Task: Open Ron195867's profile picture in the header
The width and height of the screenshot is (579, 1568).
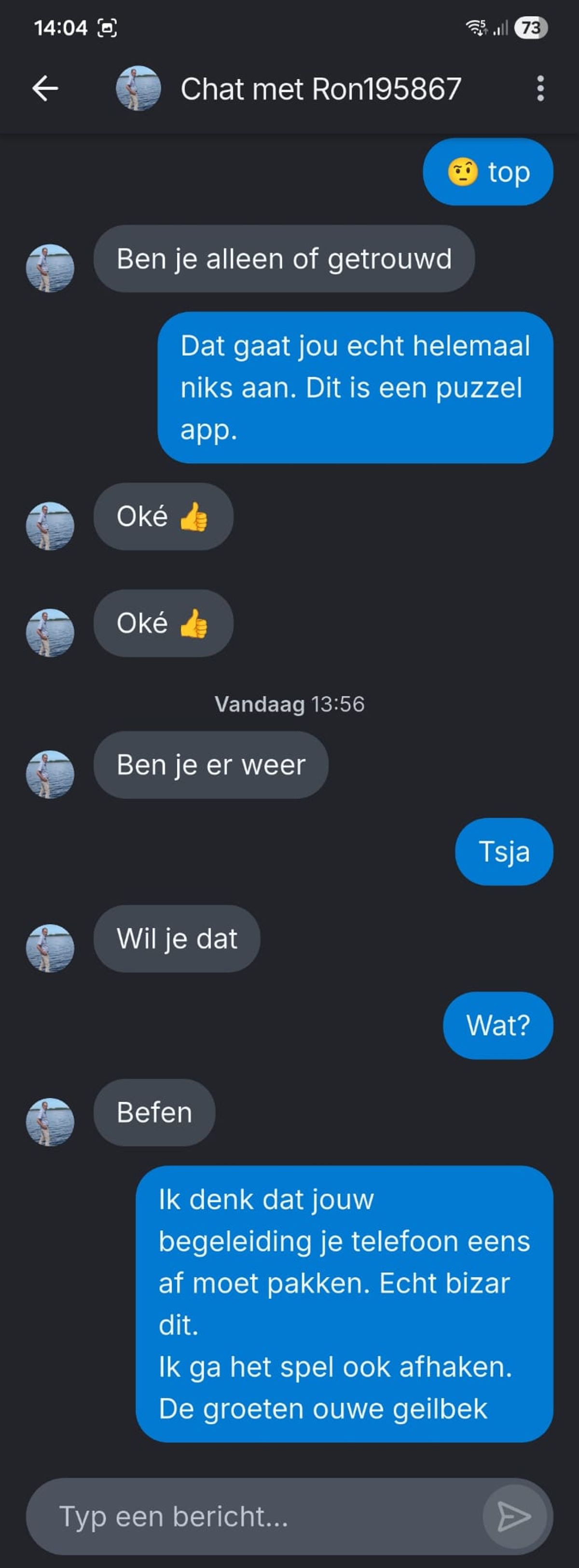Action: (139, 89)
